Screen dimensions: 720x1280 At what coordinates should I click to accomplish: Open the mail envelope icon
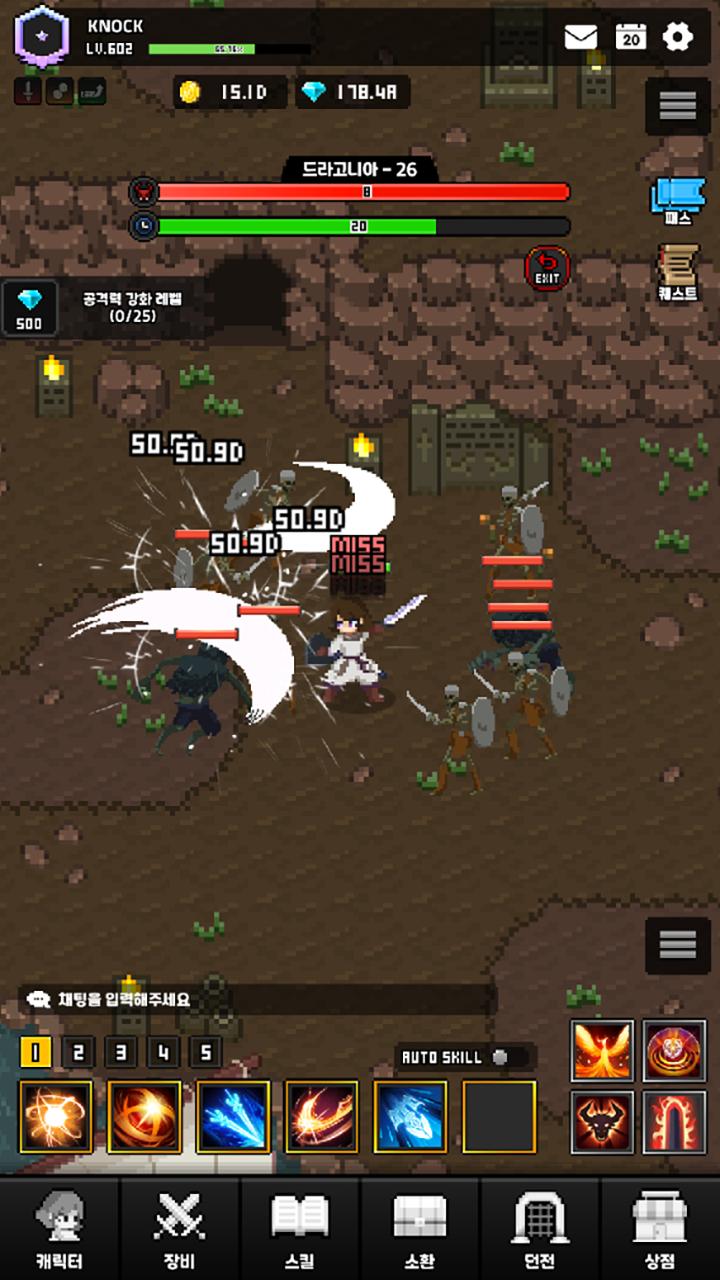[581, 37]
